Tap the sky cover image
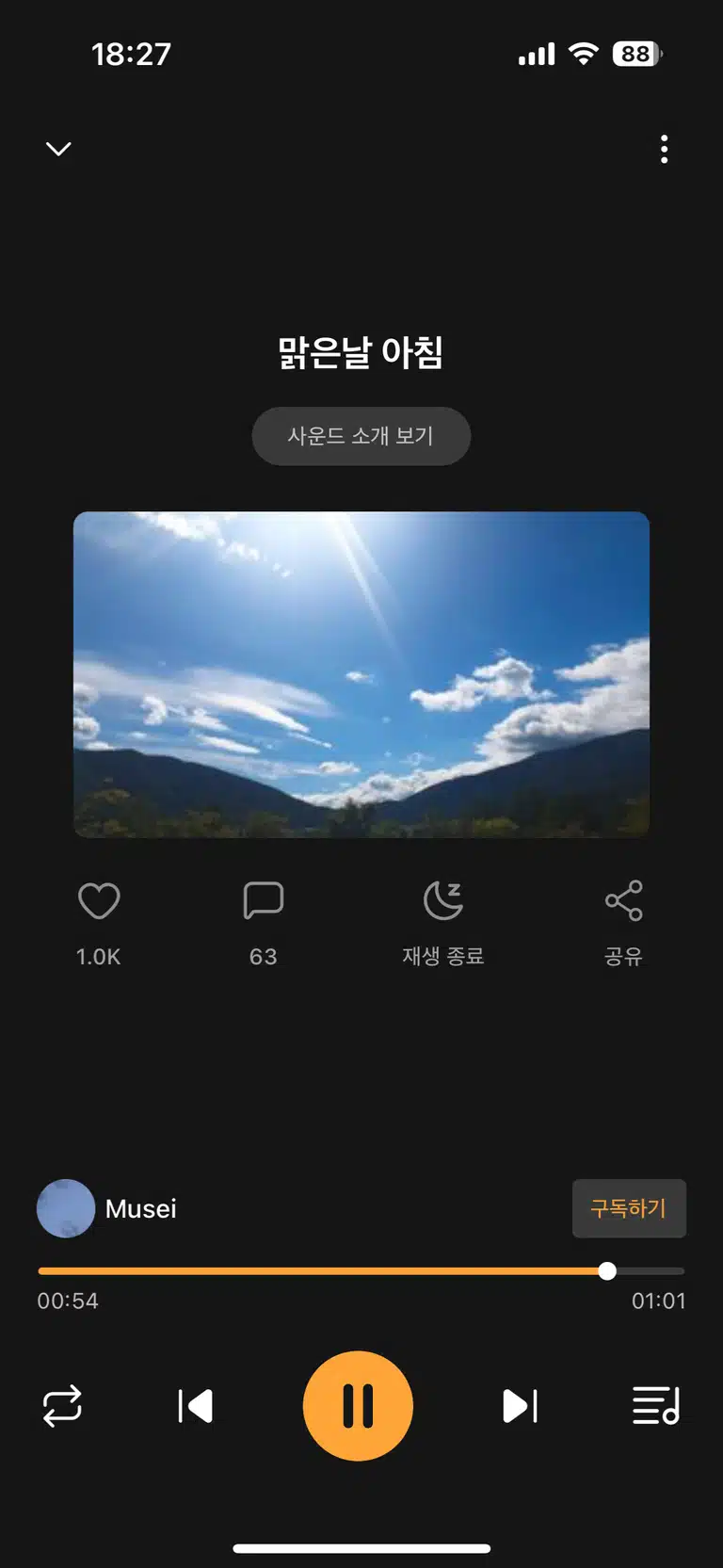 point(361,674)
